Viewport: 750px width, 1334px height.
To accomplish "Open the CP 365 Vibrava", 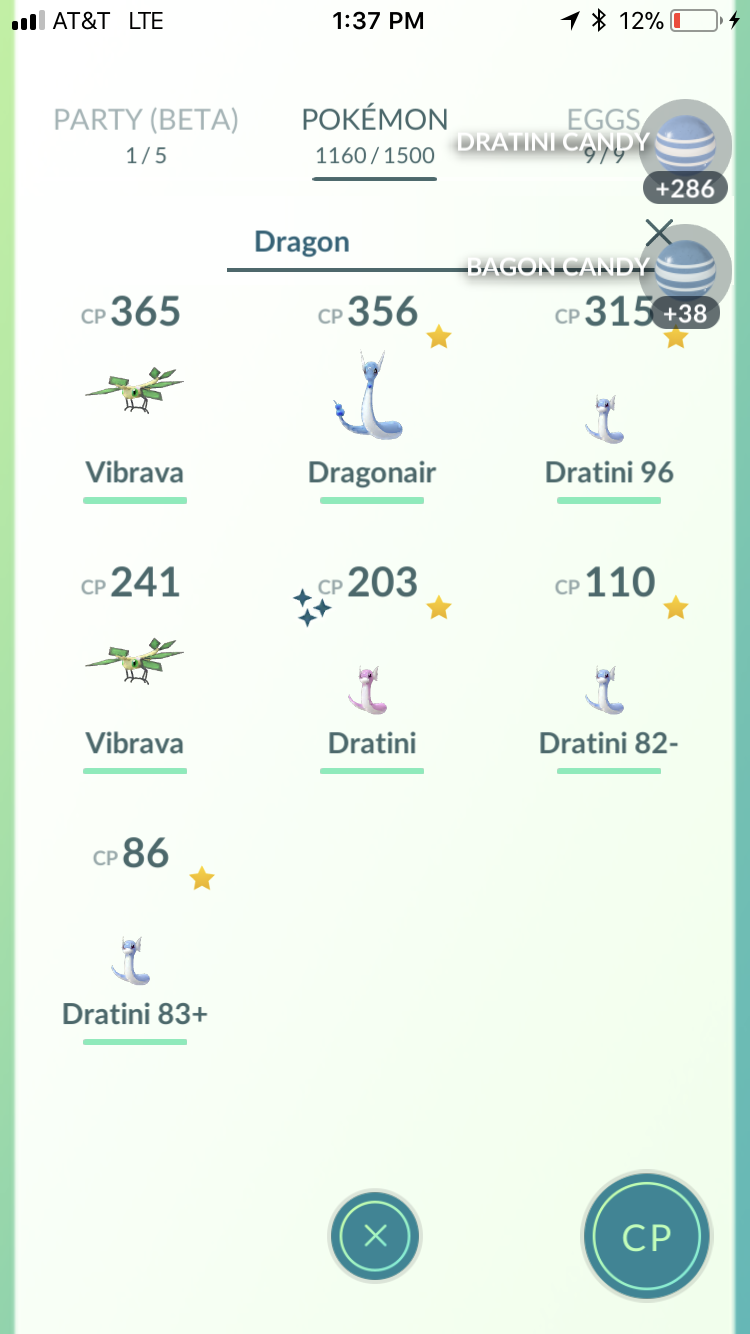I will tap(134, 397).
